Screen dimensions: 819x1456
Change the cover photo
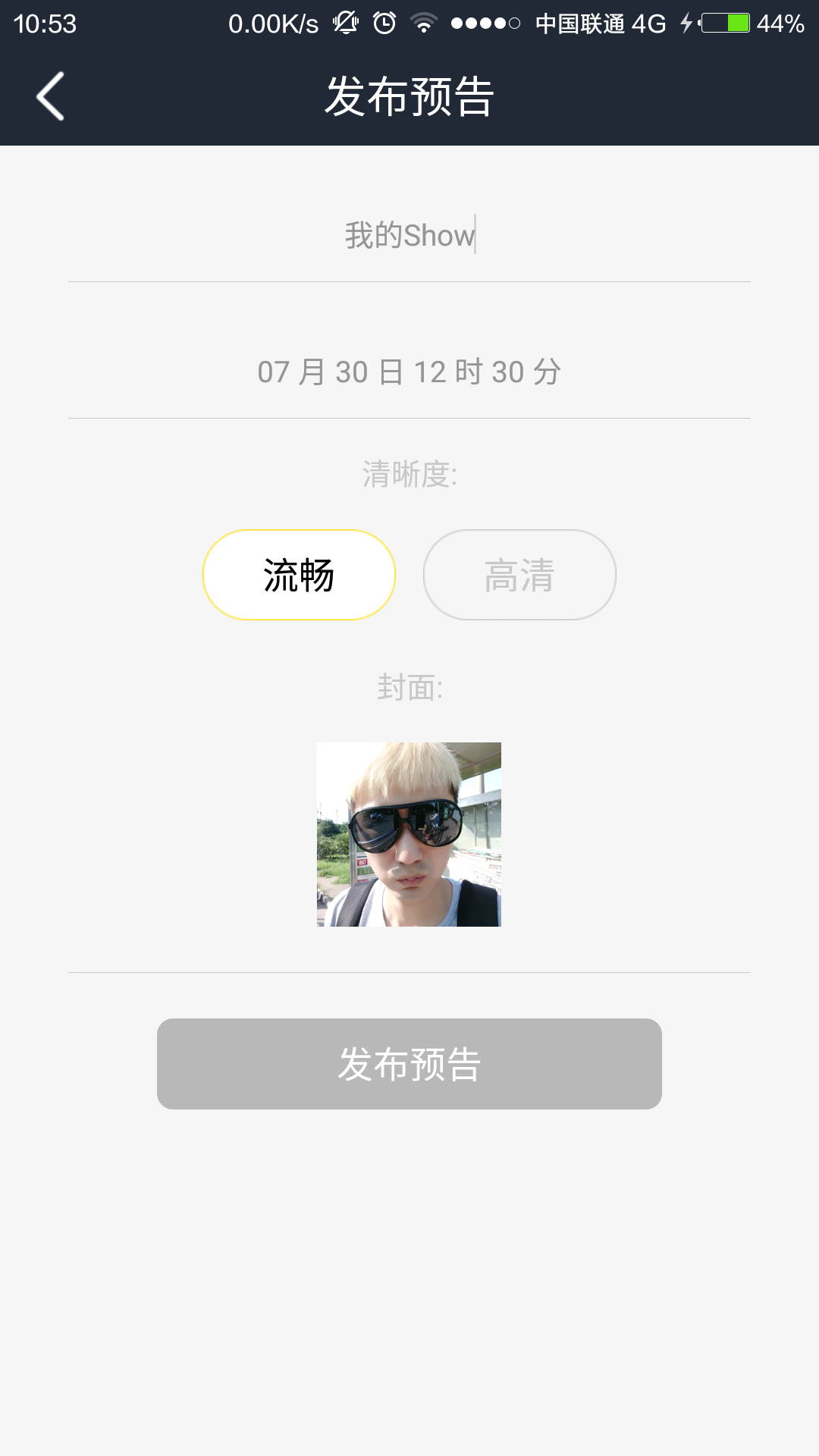pos(409,834)
